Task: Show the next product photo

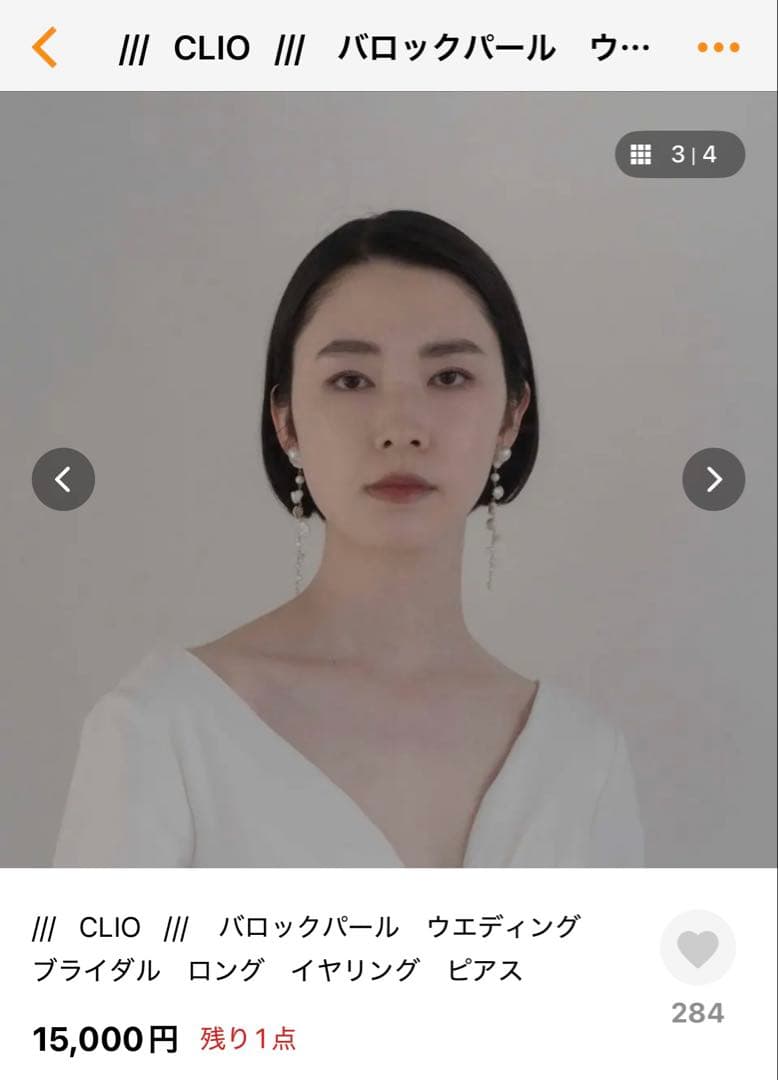Action: point(713,479)
